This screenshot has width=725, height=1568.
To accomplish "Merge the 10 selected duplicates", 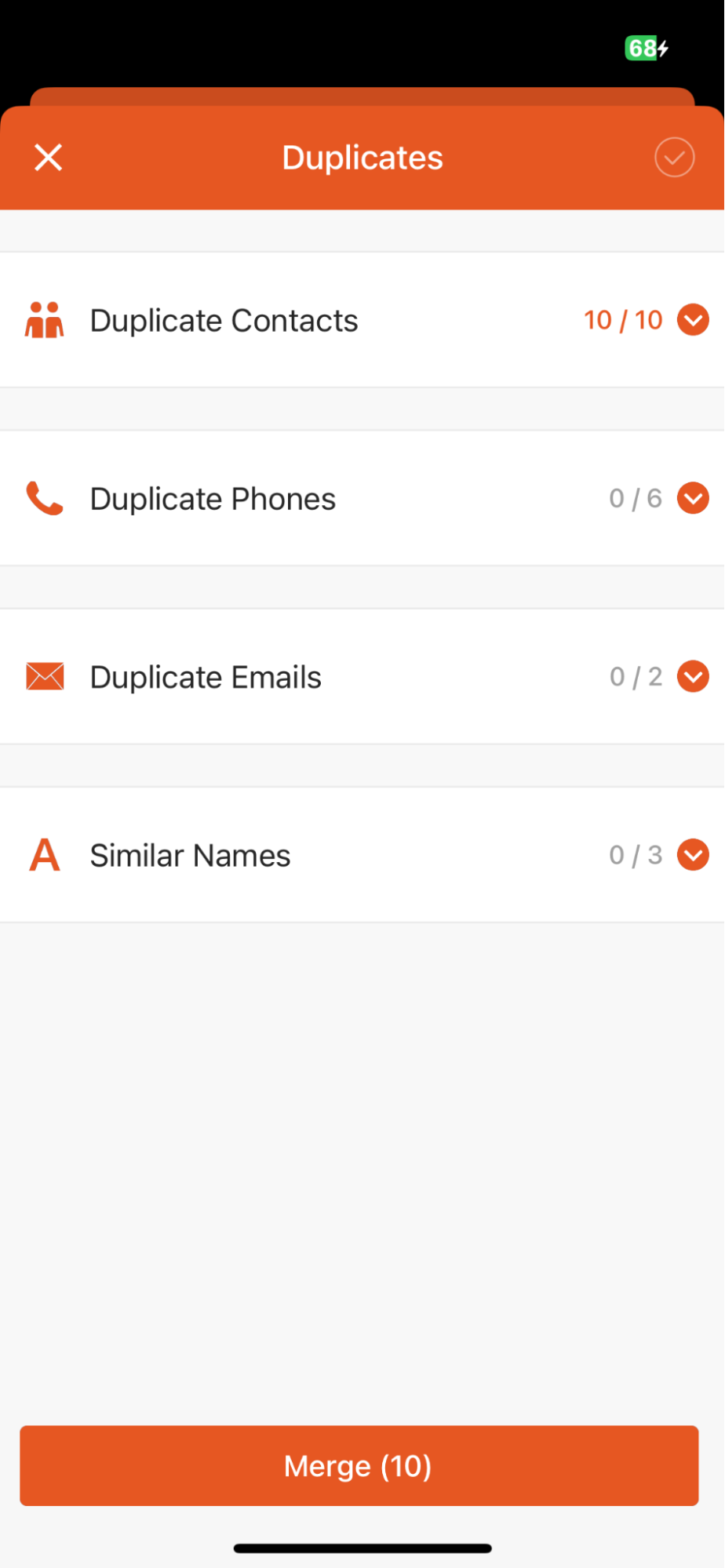I will point(359,1465).
